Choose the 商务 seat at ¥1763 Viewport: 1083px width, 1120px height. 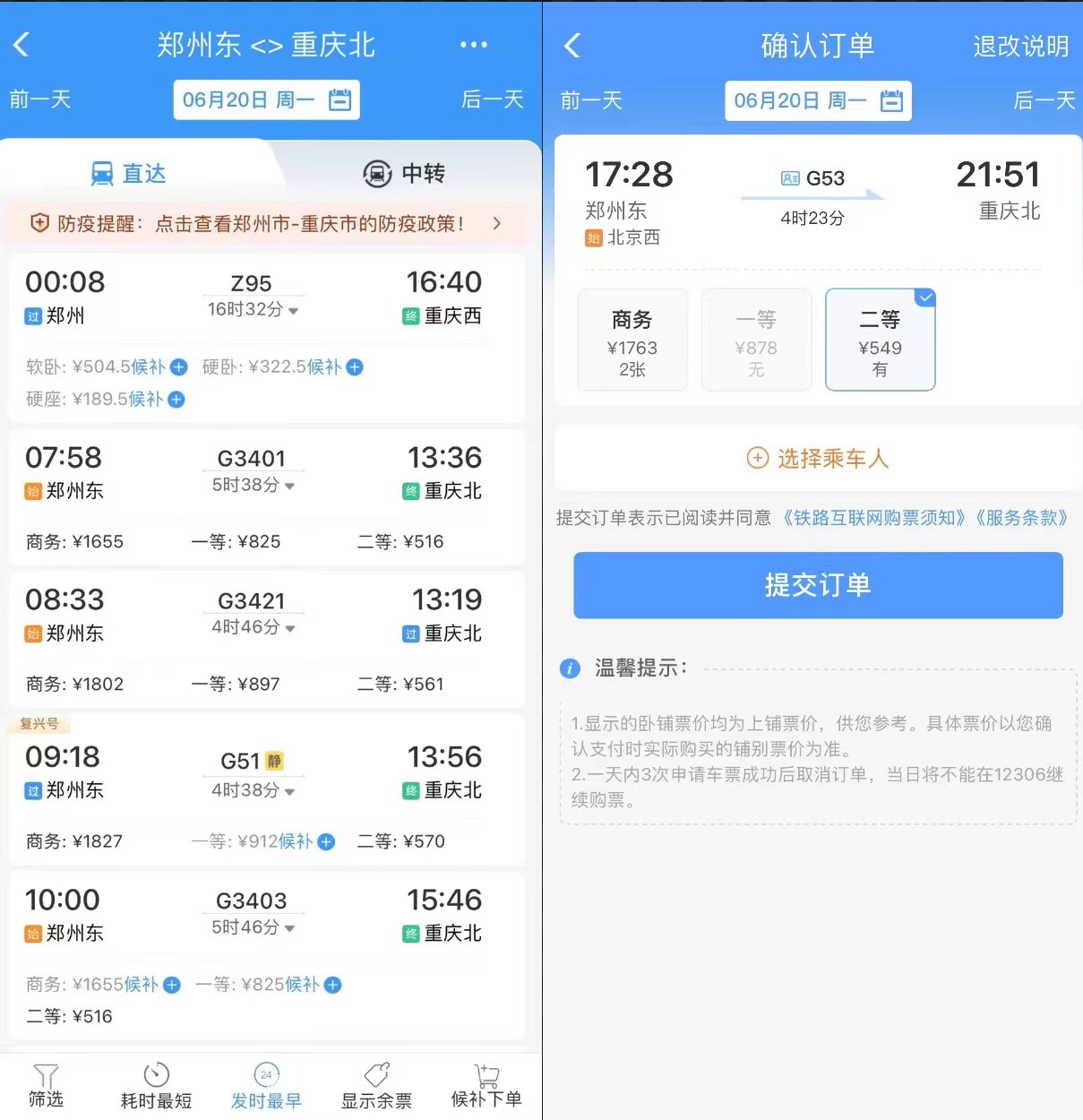632,340
